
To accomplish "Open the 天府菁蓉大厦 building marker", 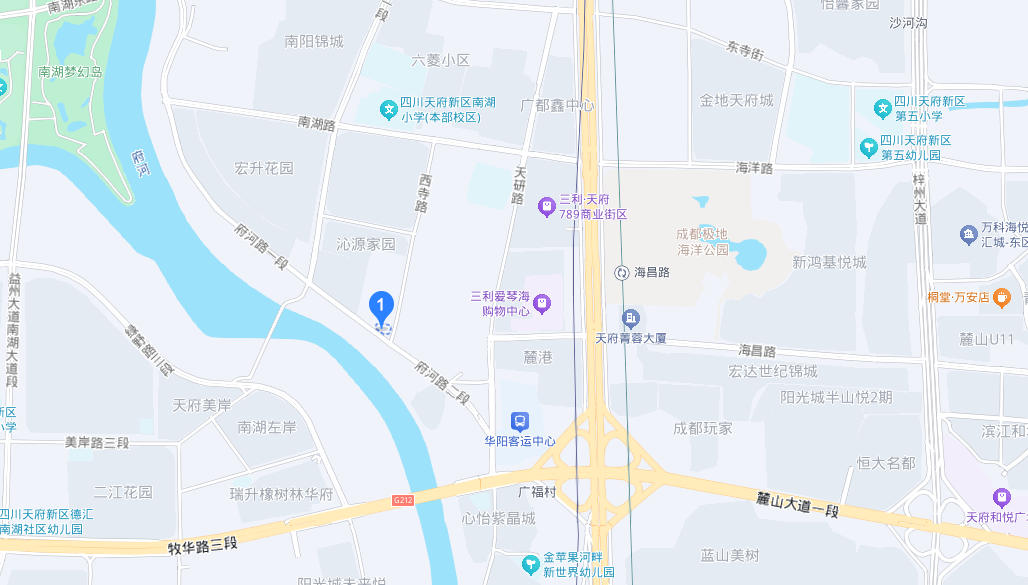I will coord(630,319).
